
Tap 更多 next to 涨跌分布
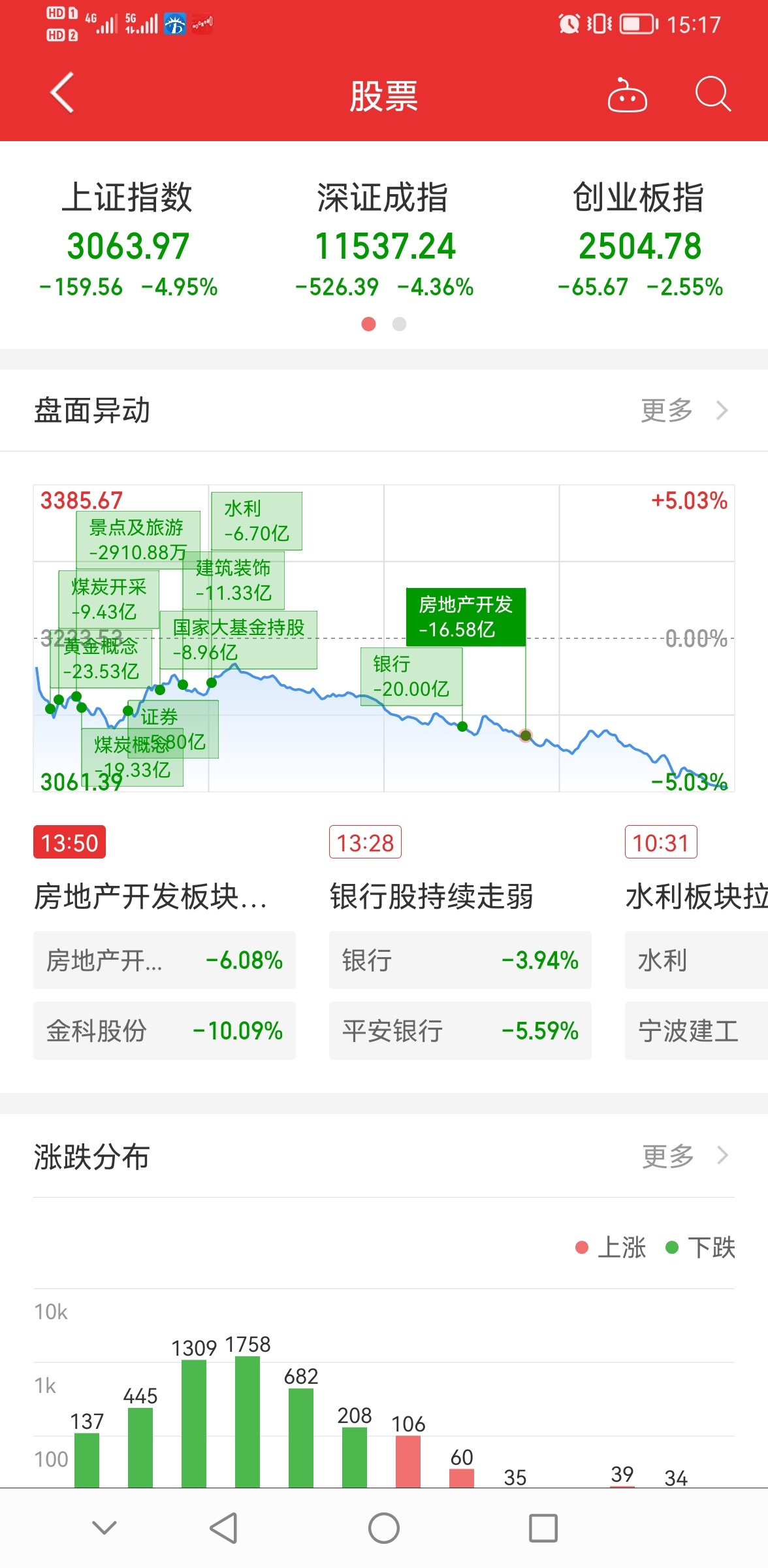click(x=684, y=1156)
